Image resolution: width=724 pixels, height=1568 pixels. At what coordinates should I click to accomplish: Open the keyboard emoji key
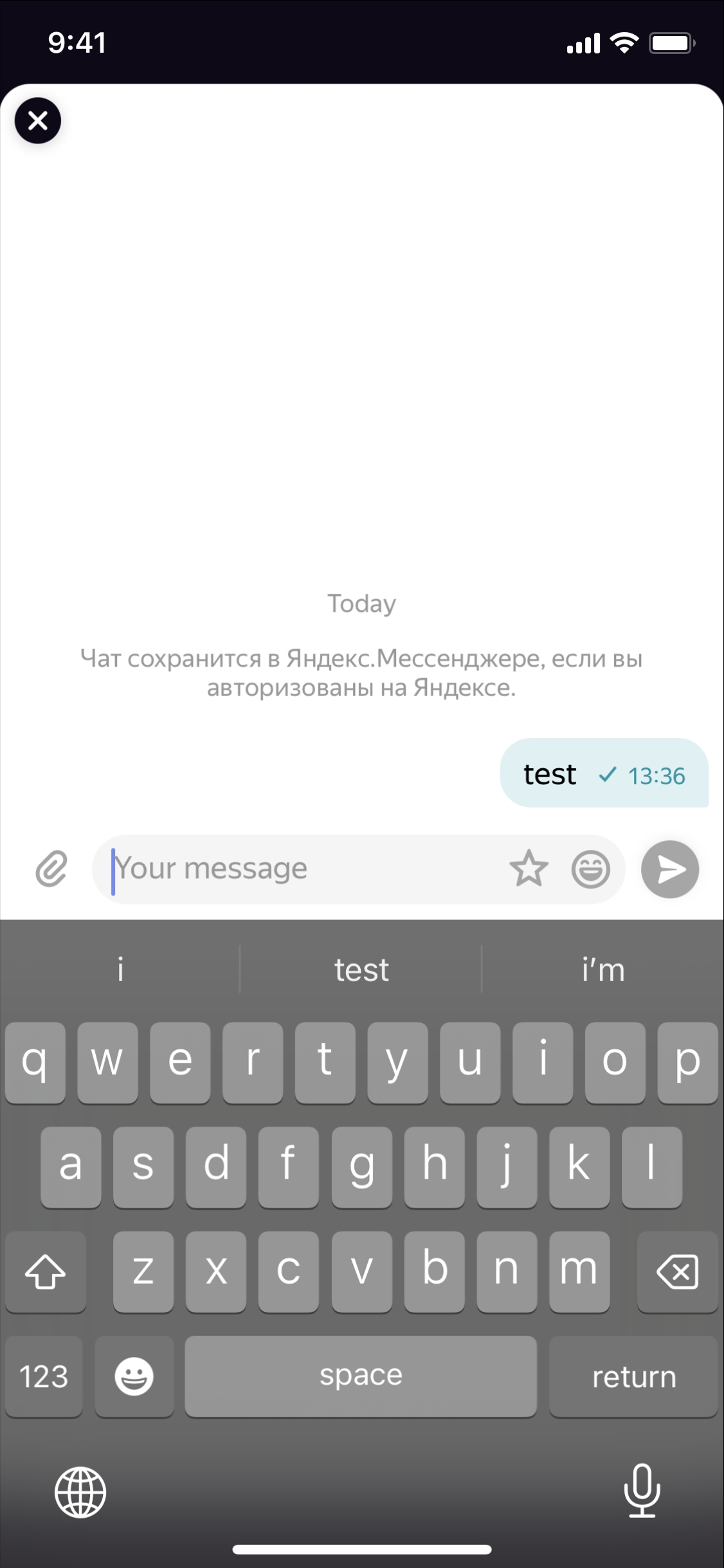click(x=134, y=1377)
